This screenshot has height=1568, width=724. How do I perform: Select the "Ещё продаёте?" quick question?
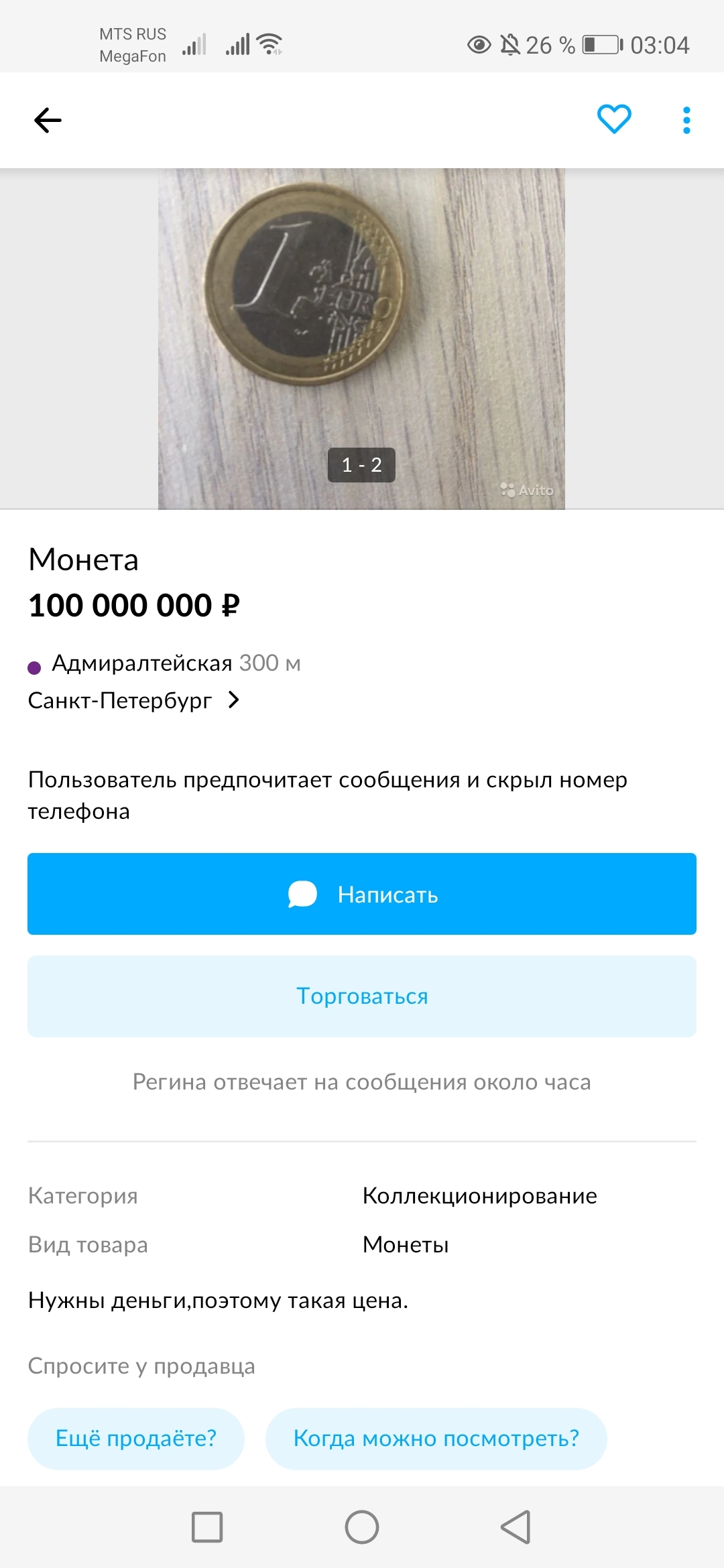(136, 1439)
